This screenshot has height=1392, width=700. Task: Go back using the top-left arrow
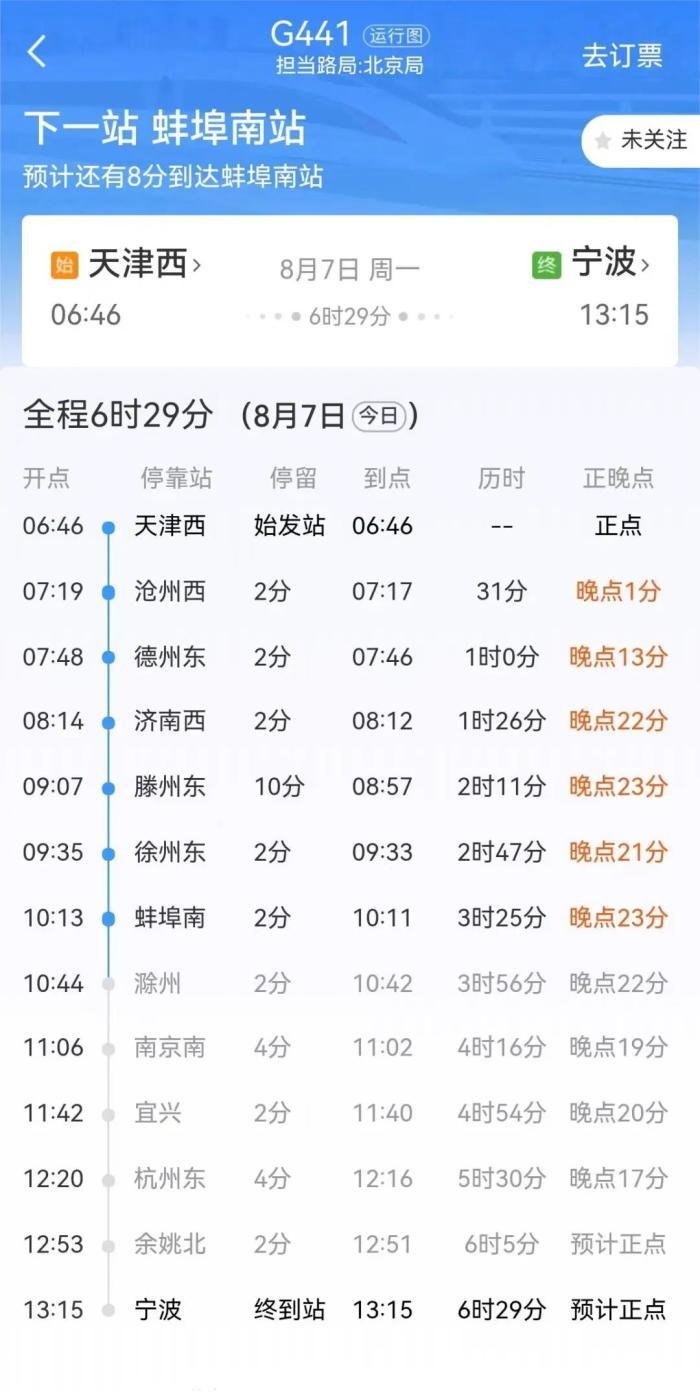point(37,51)
